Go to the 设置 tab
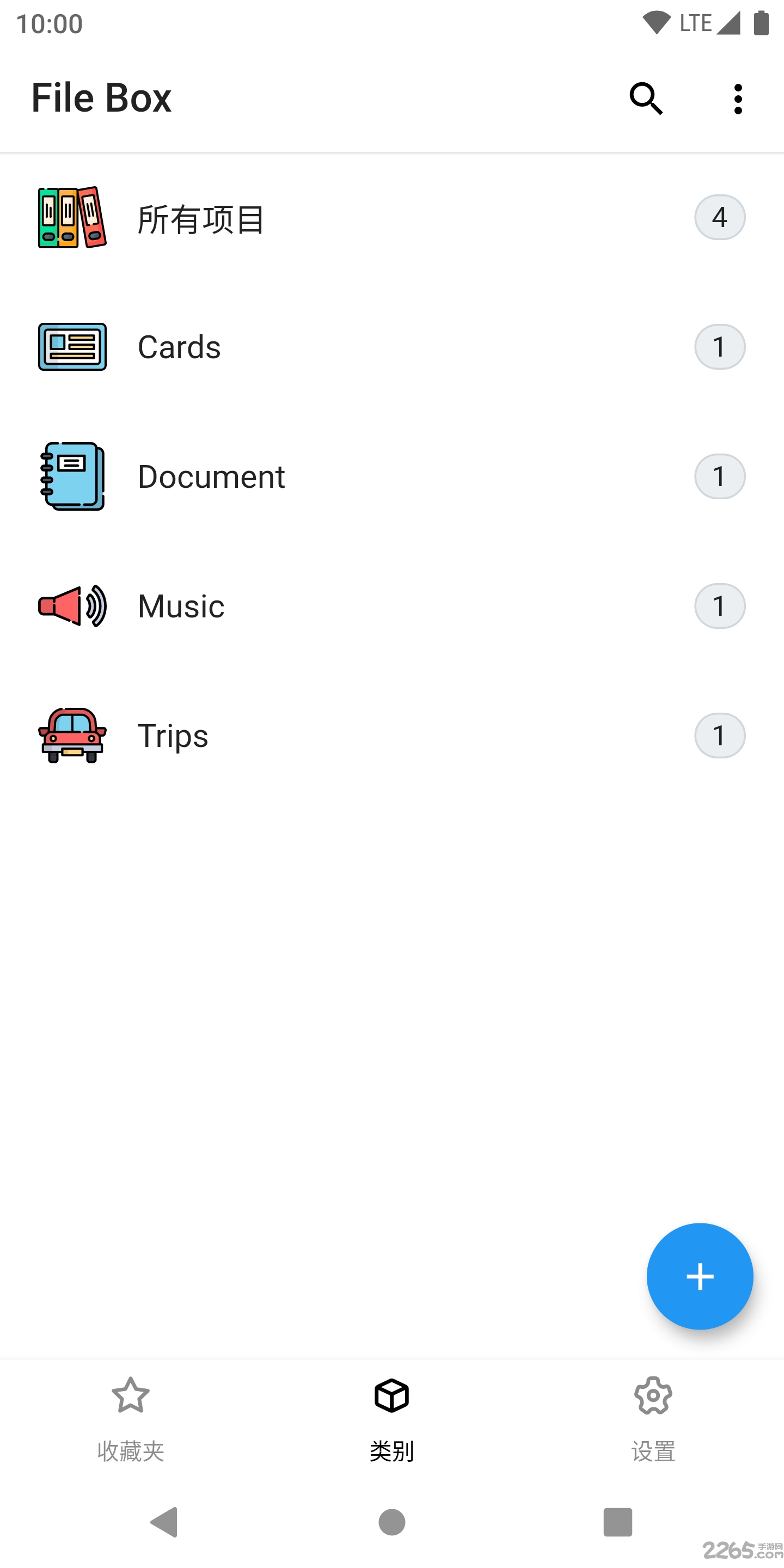The image size is (784, 1568). [x=653, y=1419]
